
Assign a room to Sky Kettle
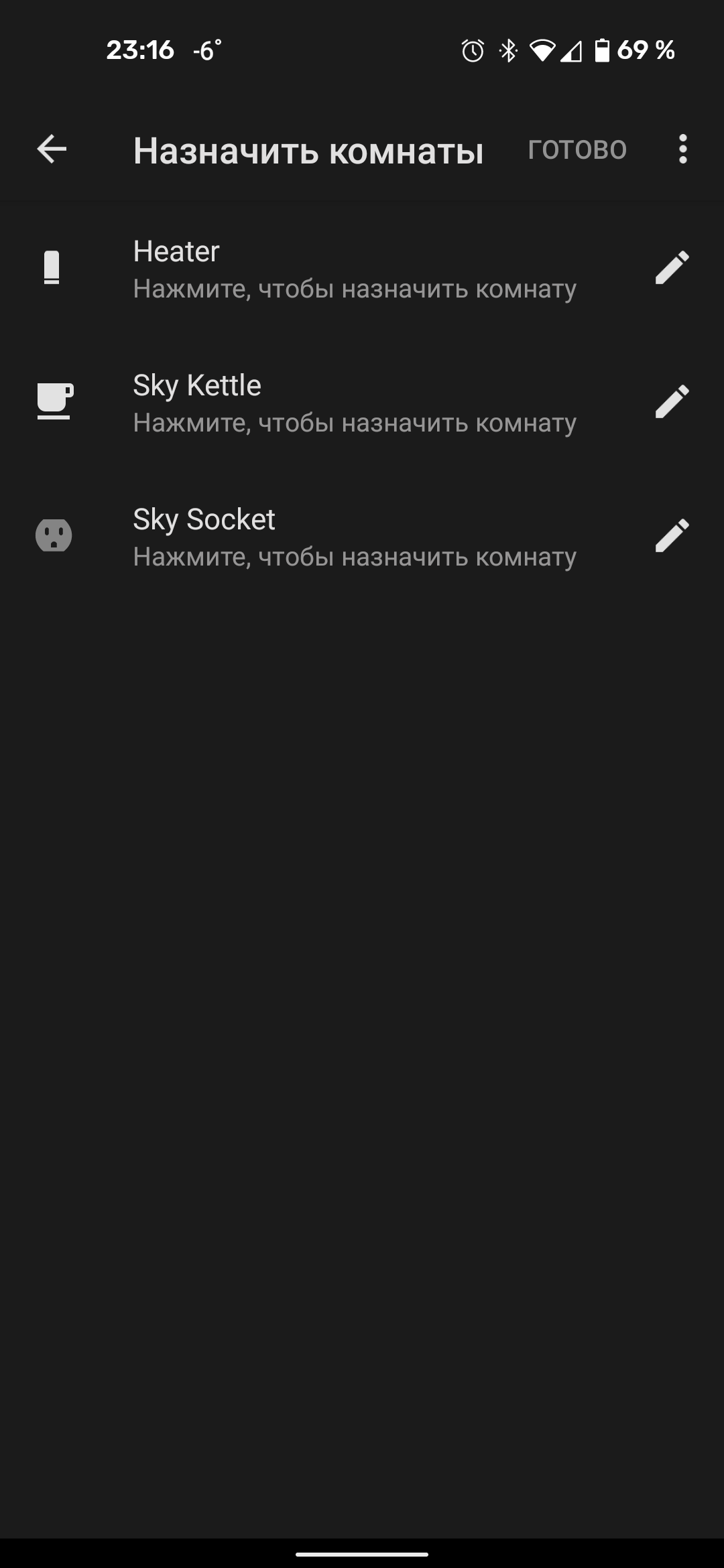click(354, 403)
